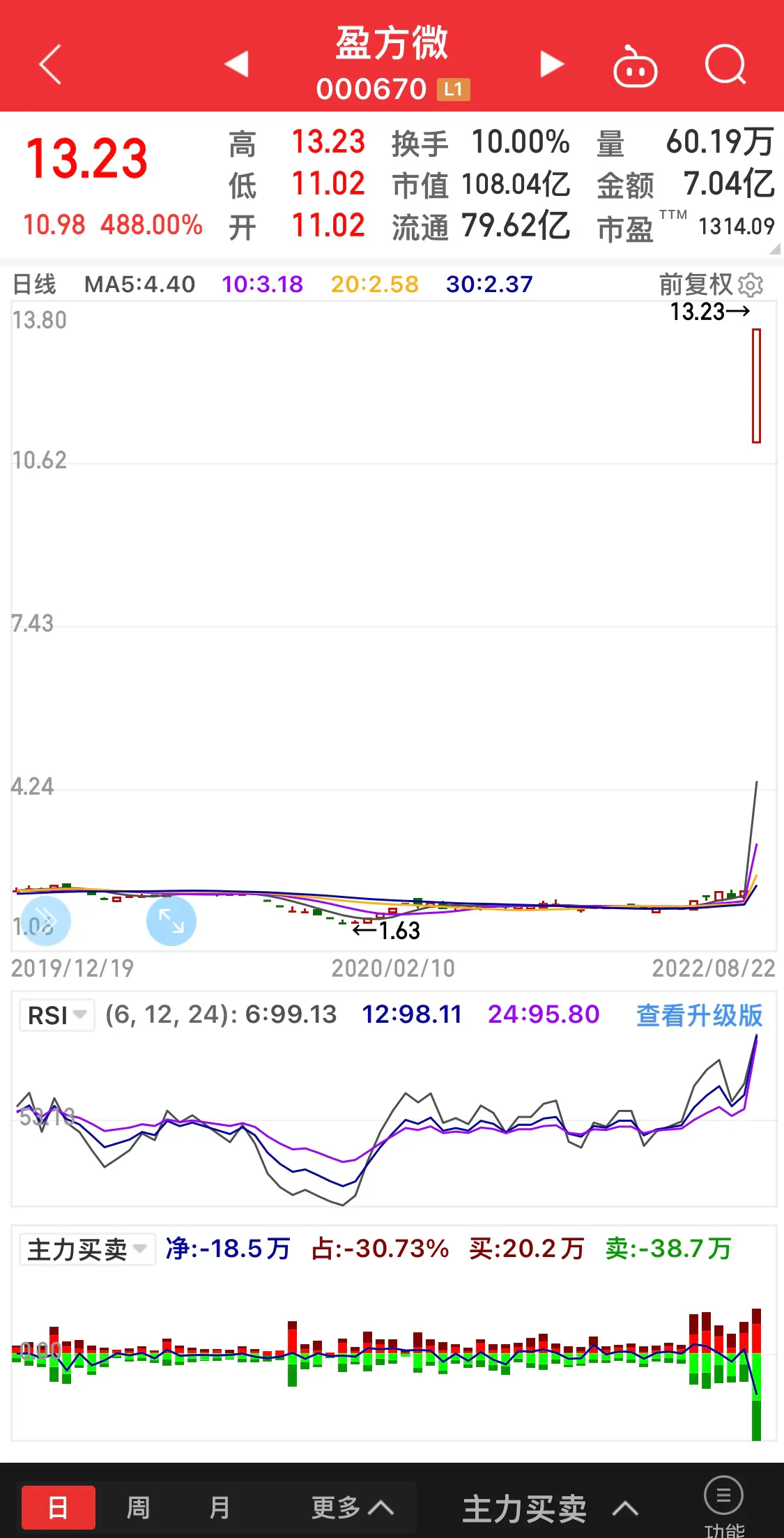
Task: Switch to the 周 weekly chart
Action: coord(138,1508)
